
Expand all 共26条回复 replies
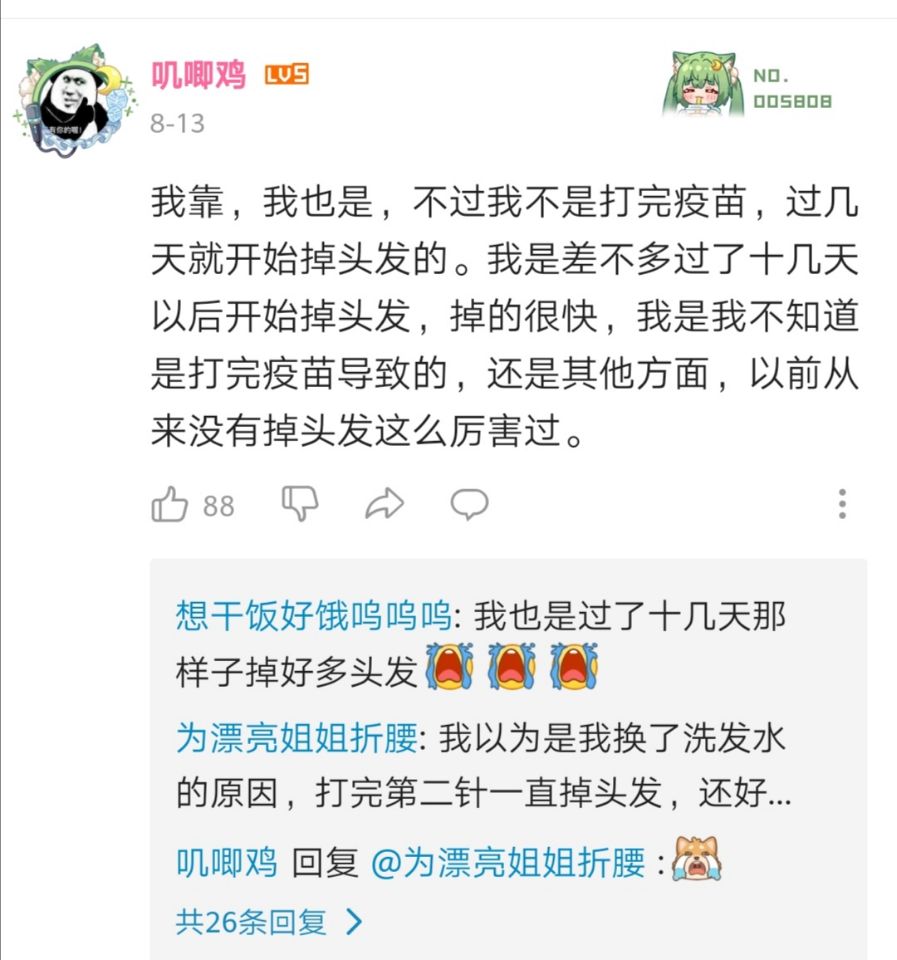pyautogui.click(x=268, y=921)
